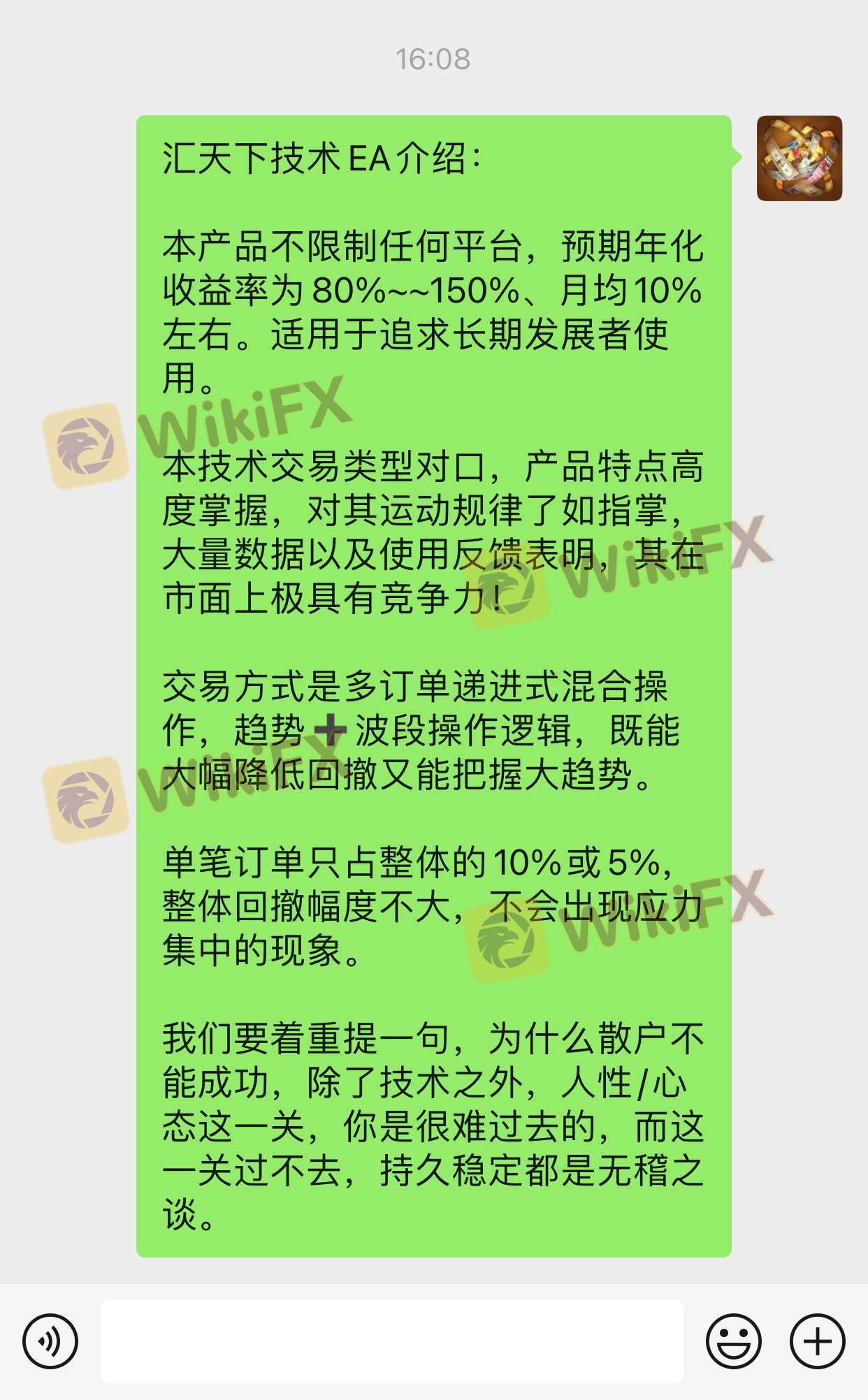This screenshot has height=1400, width=868.
Task: Focus the message text field
Action: click(391, 1341)
